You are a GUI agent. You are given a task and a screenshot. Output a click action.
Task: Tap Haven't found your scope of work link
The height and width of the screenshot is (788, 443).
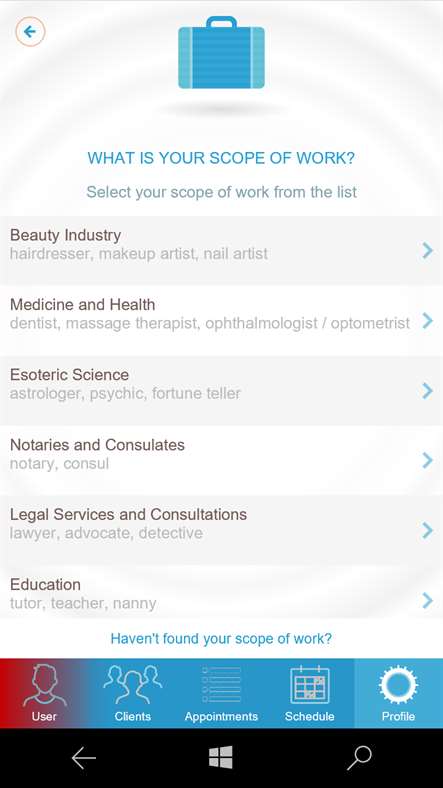[x=221, y=639]
